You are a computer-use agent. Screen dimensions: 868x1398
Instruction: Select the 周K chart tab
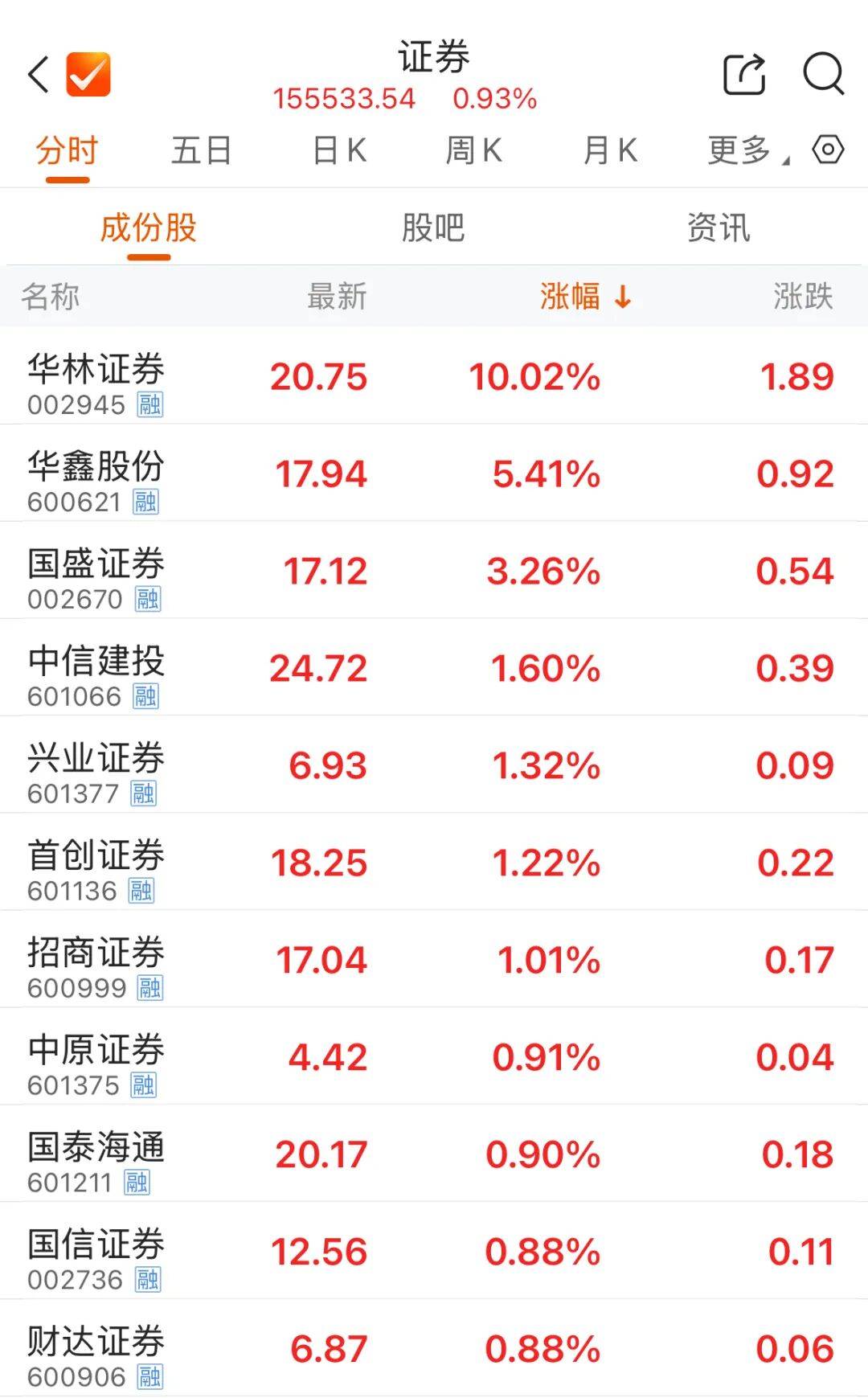[x=473, y=150]
